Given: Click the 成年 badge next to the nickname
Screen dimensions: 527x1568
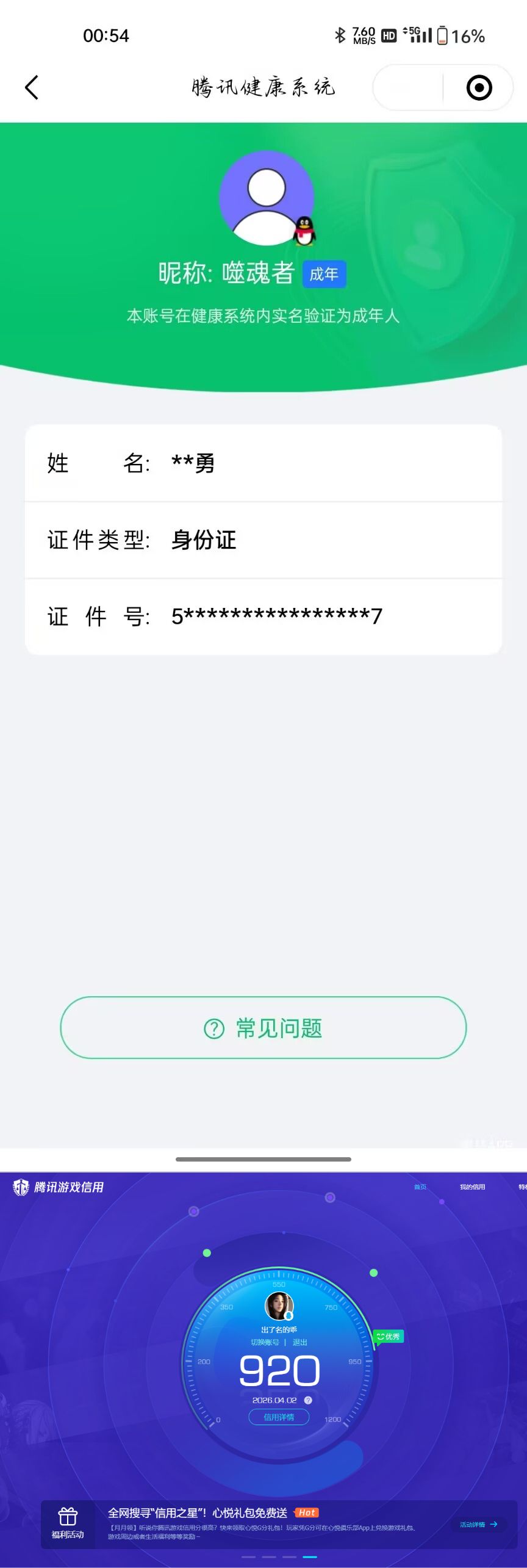Looking at the screenshot, I should click(x=325, y=274).
